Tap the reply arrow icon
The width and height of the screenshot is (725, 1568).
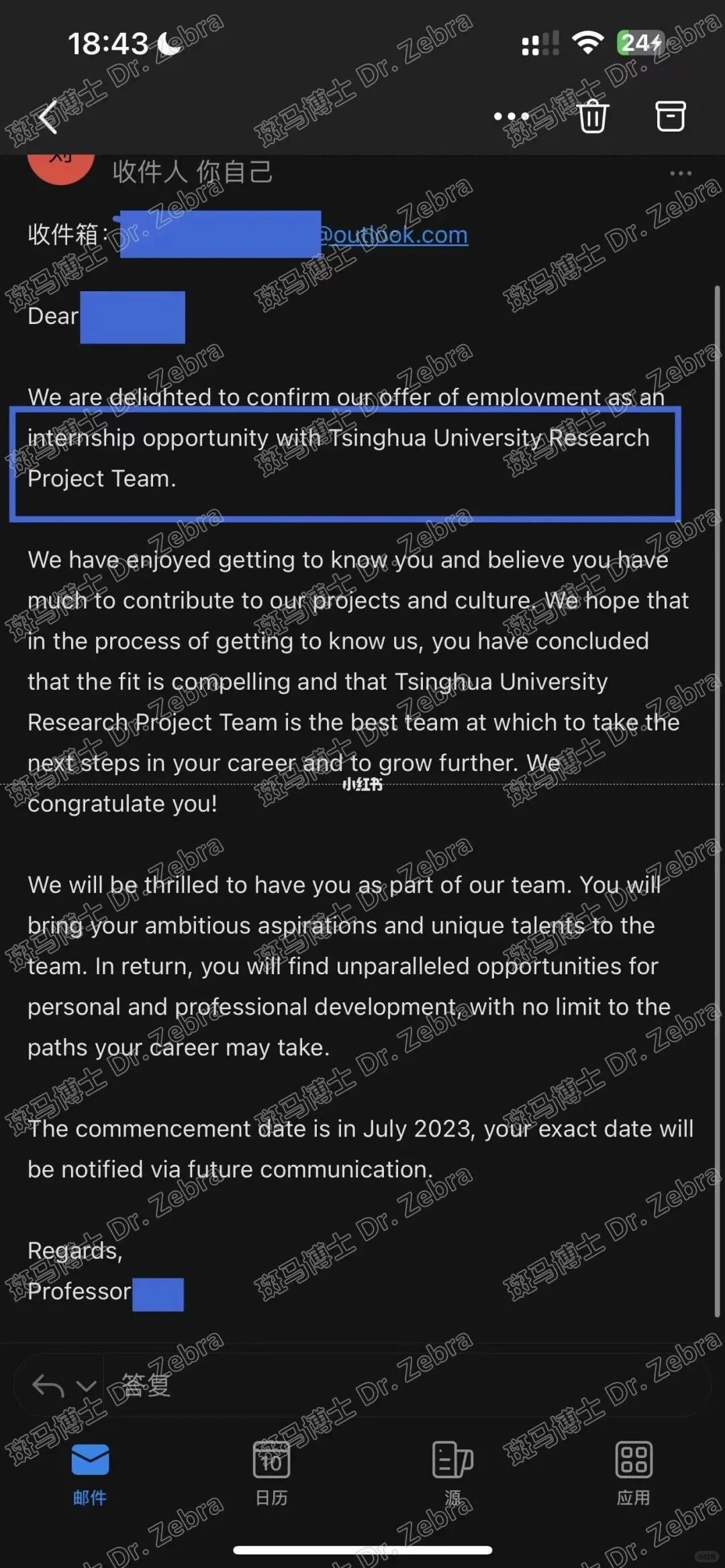click(x=48, y=1385)
